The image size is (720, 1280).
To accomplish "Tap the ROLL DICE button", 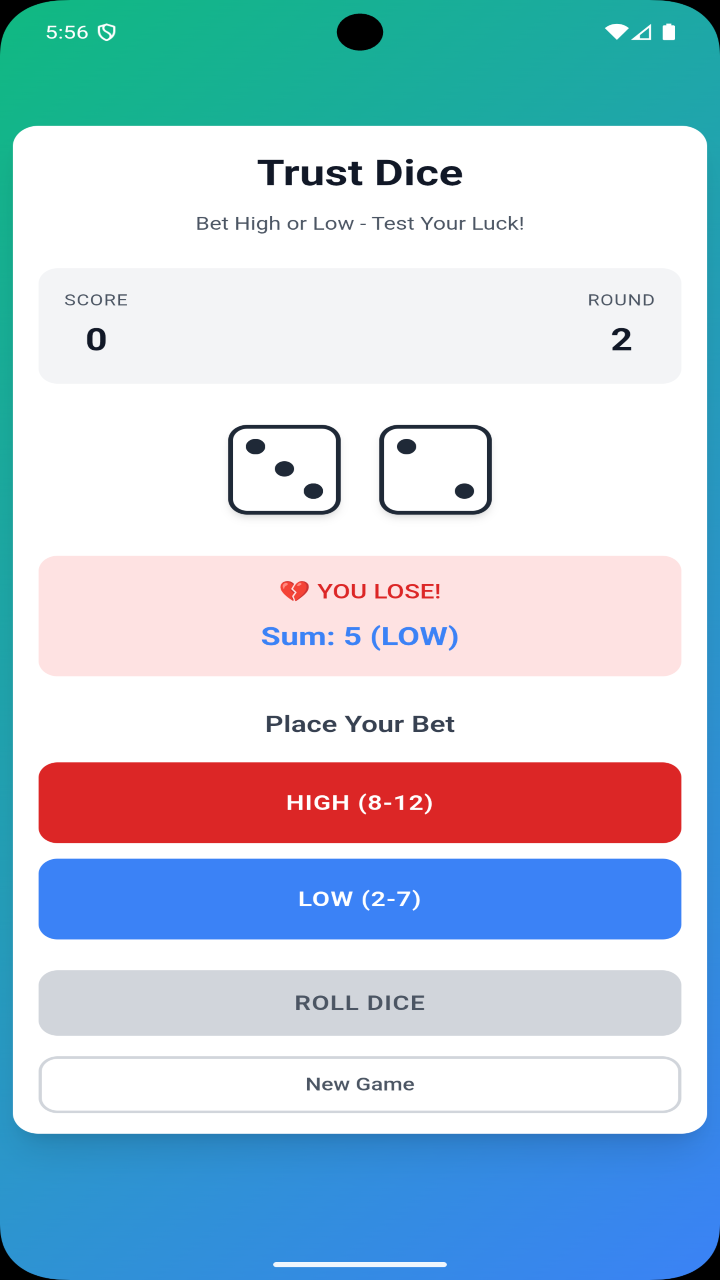I will click(x=360, y=1002).
